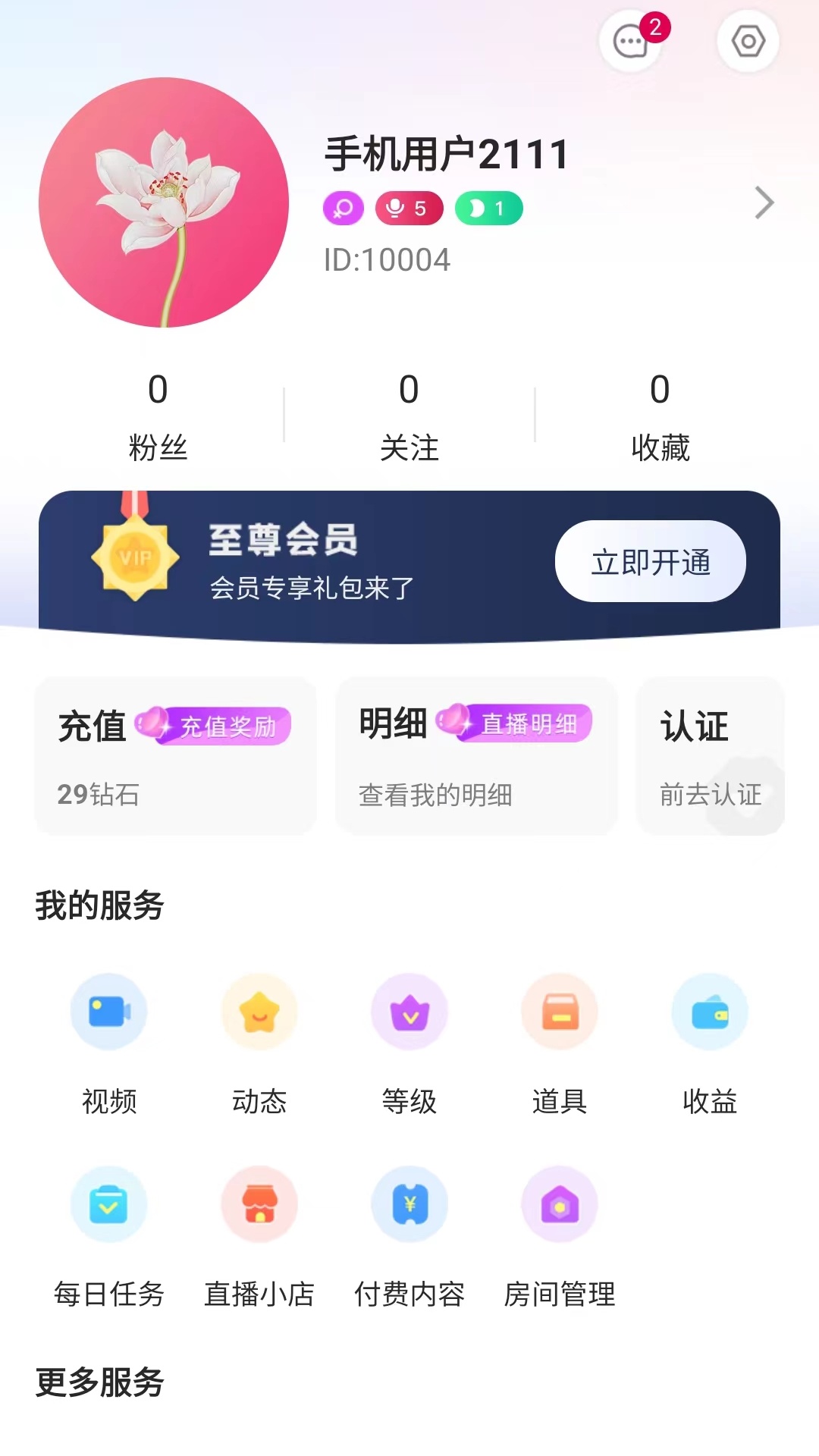Open profile details via the chevron arrow
This screenshot has width=819, height=1456.
(764, 202)
